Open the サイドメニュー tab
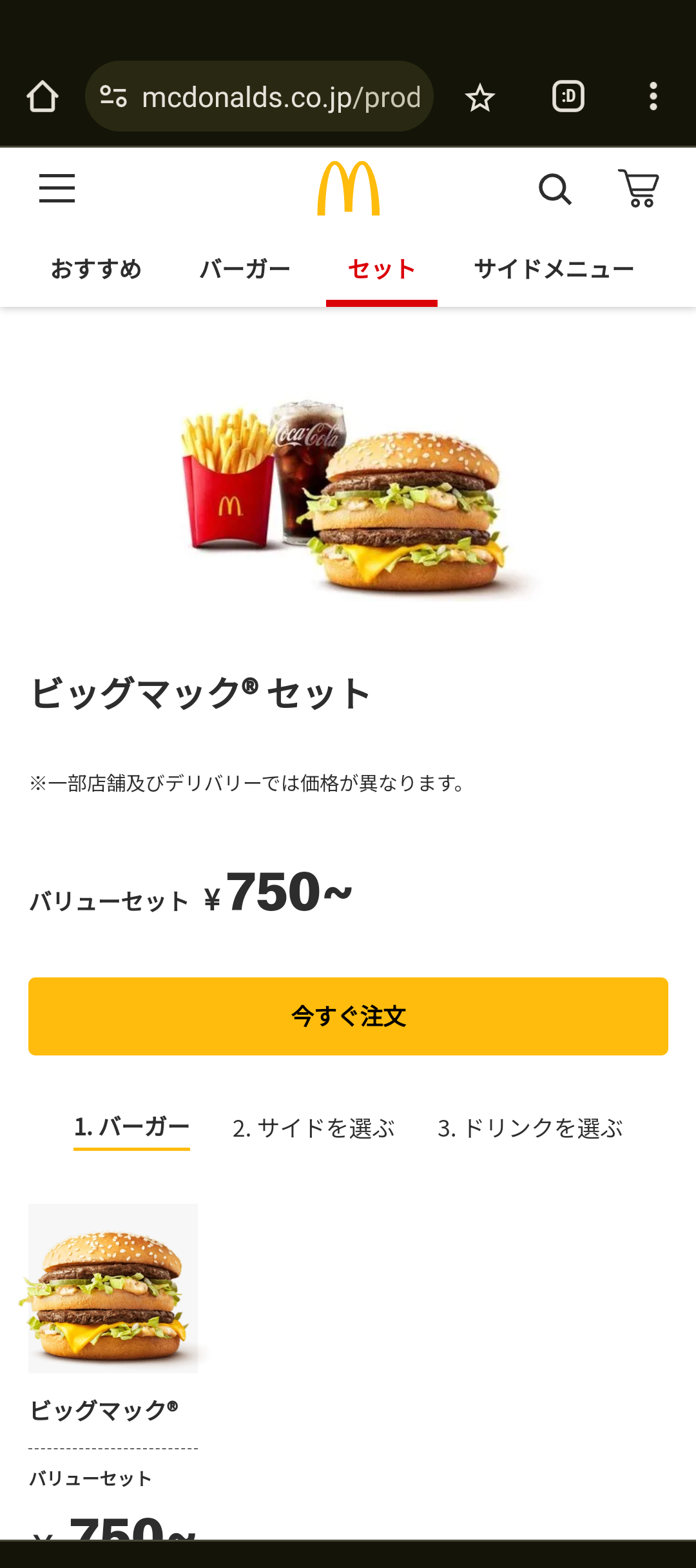The height and width of the screenshot is (1568, 696). coord(554,269)
